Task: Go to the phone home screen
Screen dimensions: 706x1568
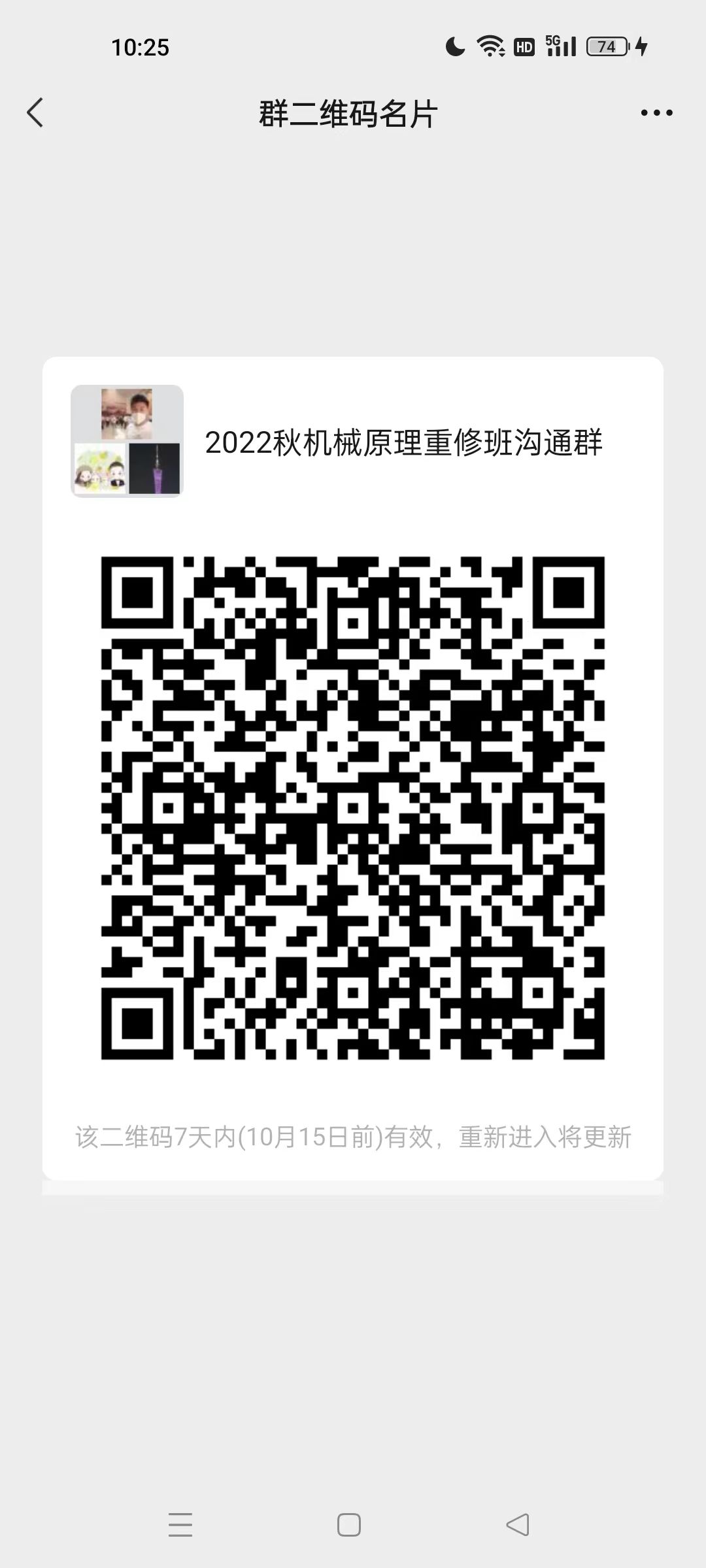Action: pos(349,1525)
